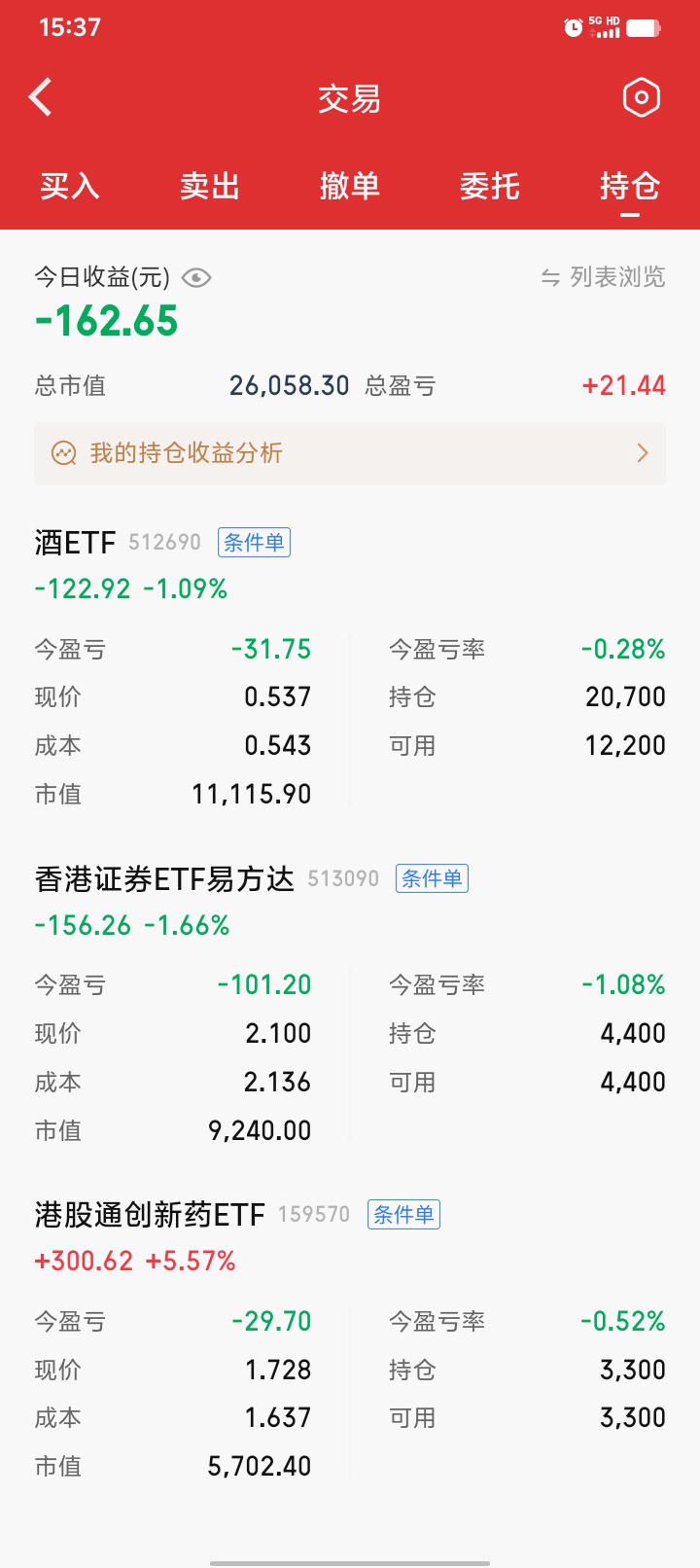The width and height of the screenshot is (700, 1568).
Task: Tap 条件单 next to 港股通创新药ETF
Action: pyautogui.click(x=403, y=1215)
